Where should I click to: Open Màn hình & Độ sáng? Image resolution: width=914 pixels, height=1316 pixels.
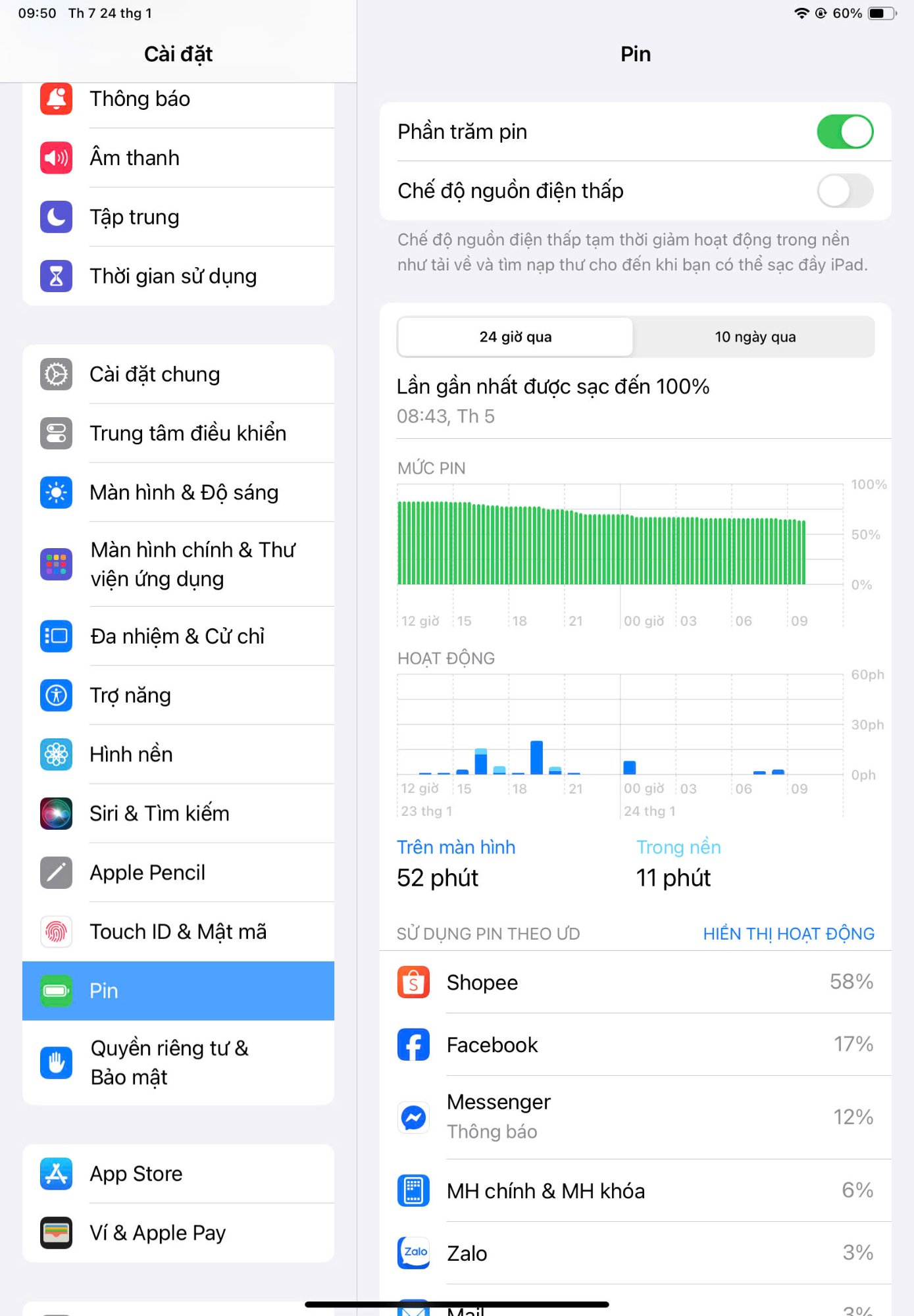click(x=178, y=493)
